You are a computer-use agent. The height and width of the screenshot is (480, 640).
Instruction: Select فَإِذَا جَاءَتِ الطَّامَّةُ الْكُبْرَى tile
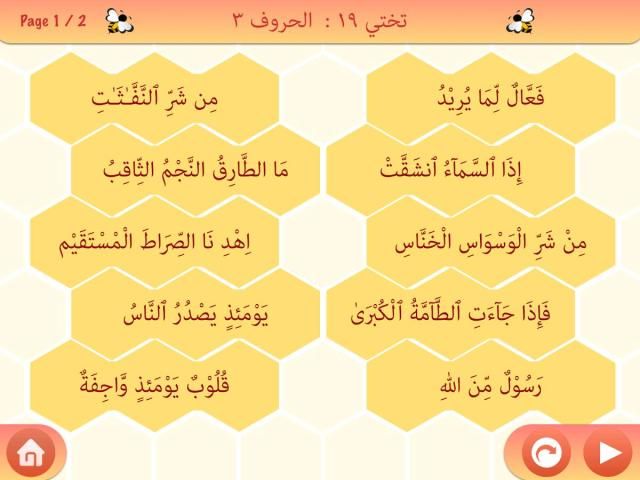tap(450, 315)
